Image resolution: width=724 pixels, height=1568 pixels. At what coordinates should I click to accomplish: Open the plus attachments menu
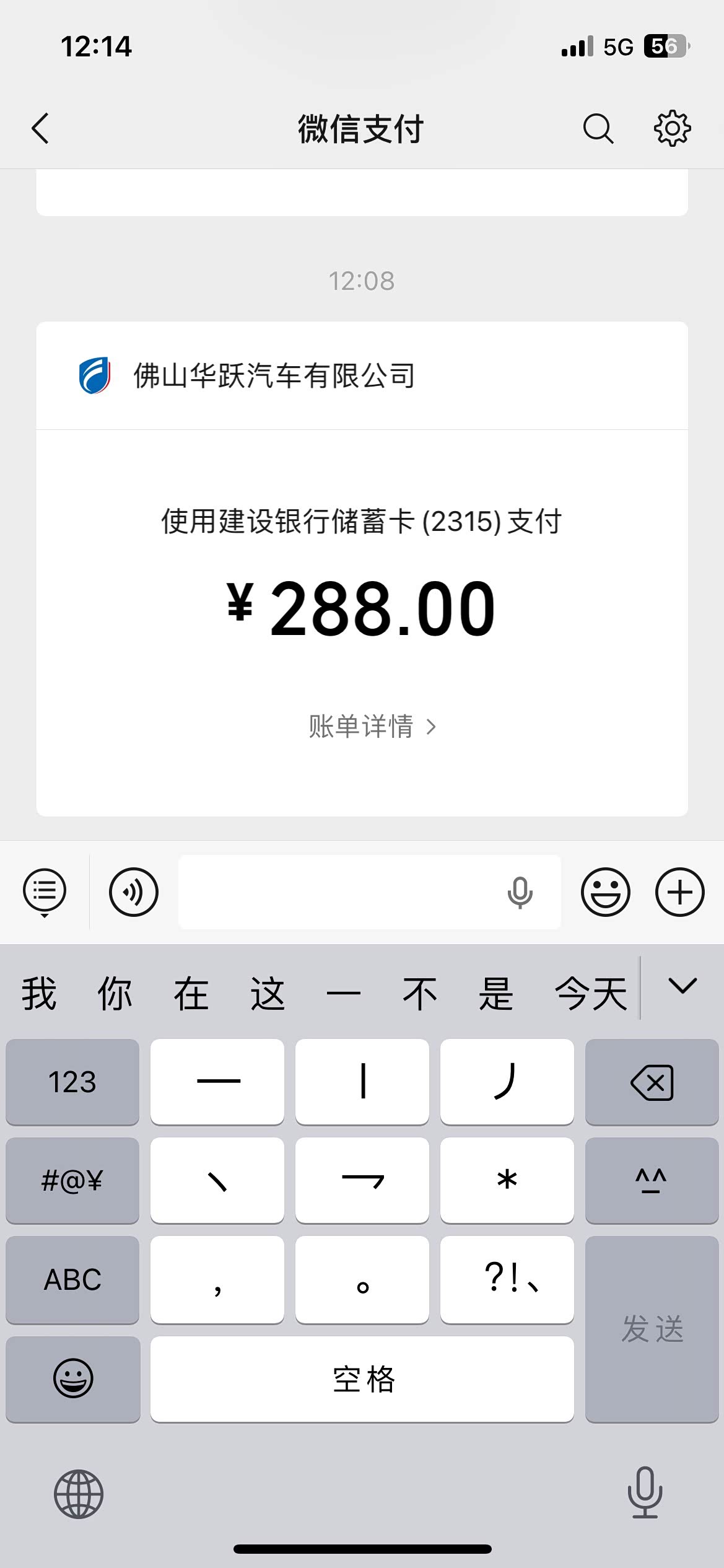point(679,892)
